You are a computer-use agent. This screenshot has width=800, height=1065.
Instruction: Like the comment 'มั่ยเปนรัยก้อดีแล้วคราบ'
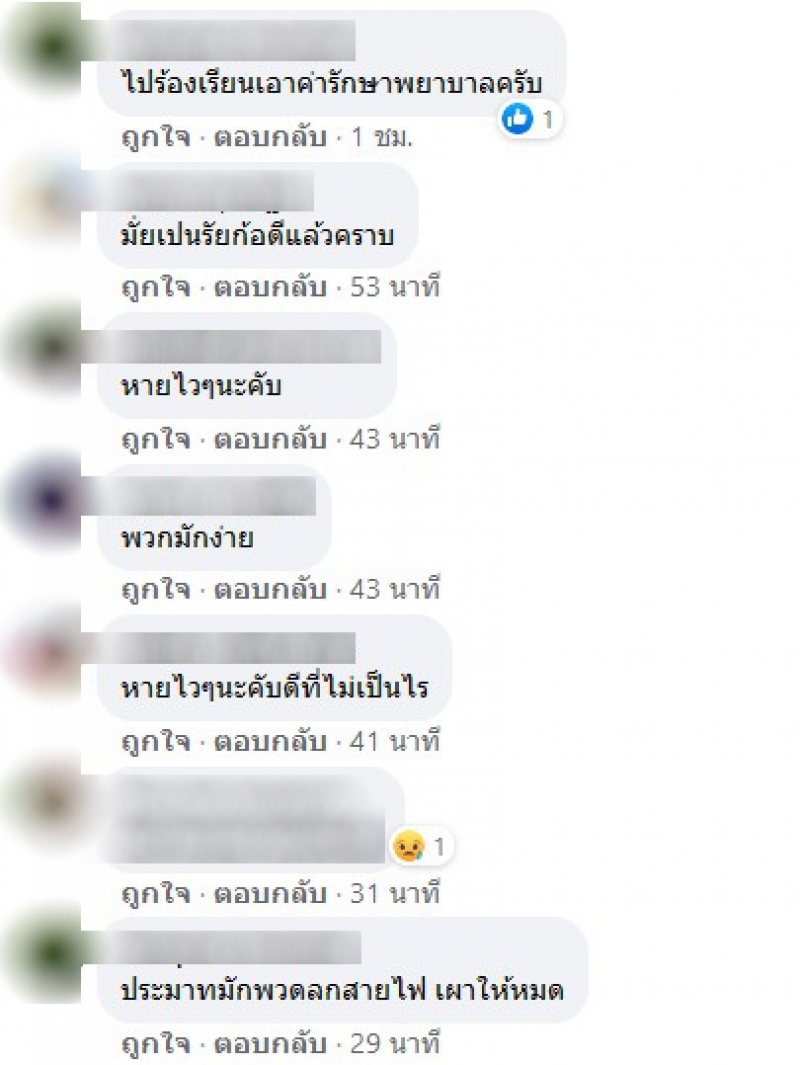(154, 289)
